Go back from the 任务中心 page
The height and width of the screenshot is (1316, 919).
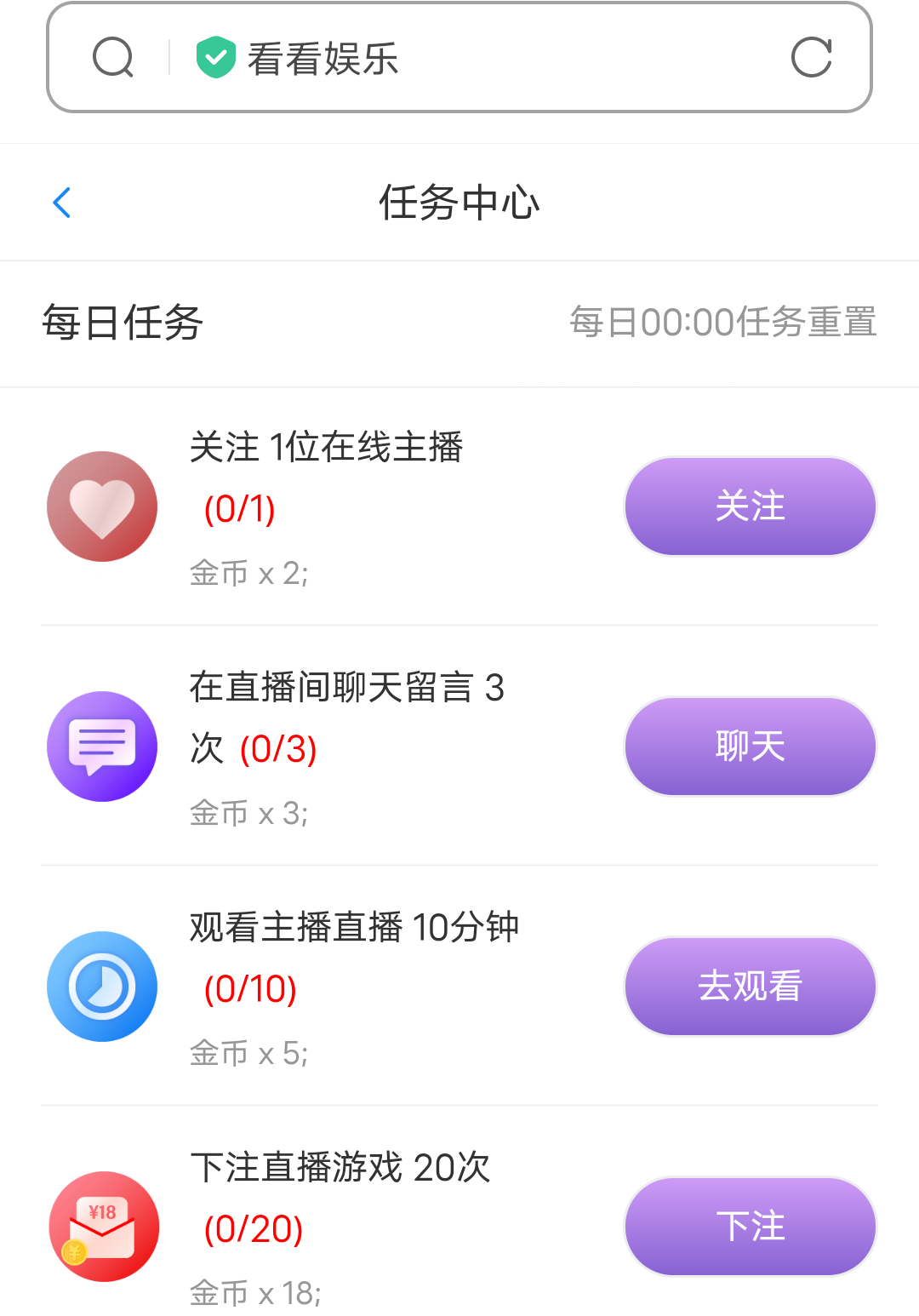(x=62, y=203)
